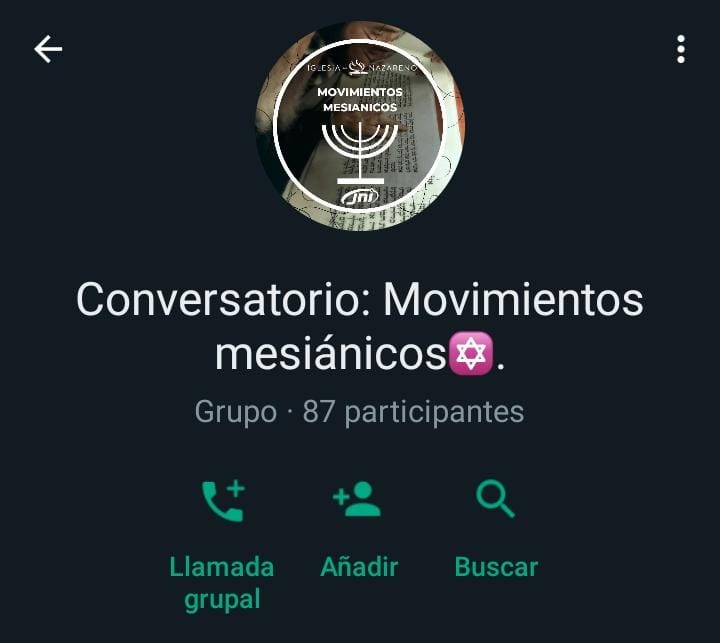Open the three-dot overflow menu
This screenshot has height=643, width=720.
(681, 49)
